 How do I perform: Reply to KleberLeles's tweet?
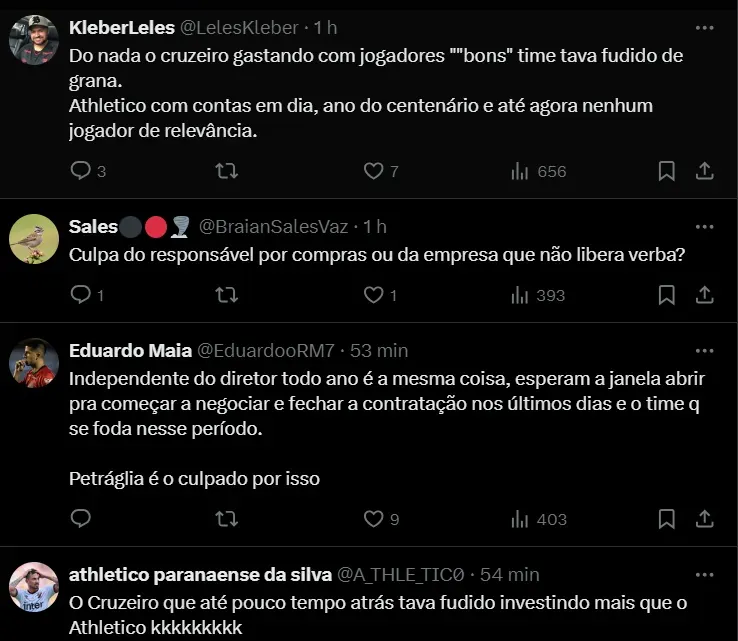click(81, 171)
